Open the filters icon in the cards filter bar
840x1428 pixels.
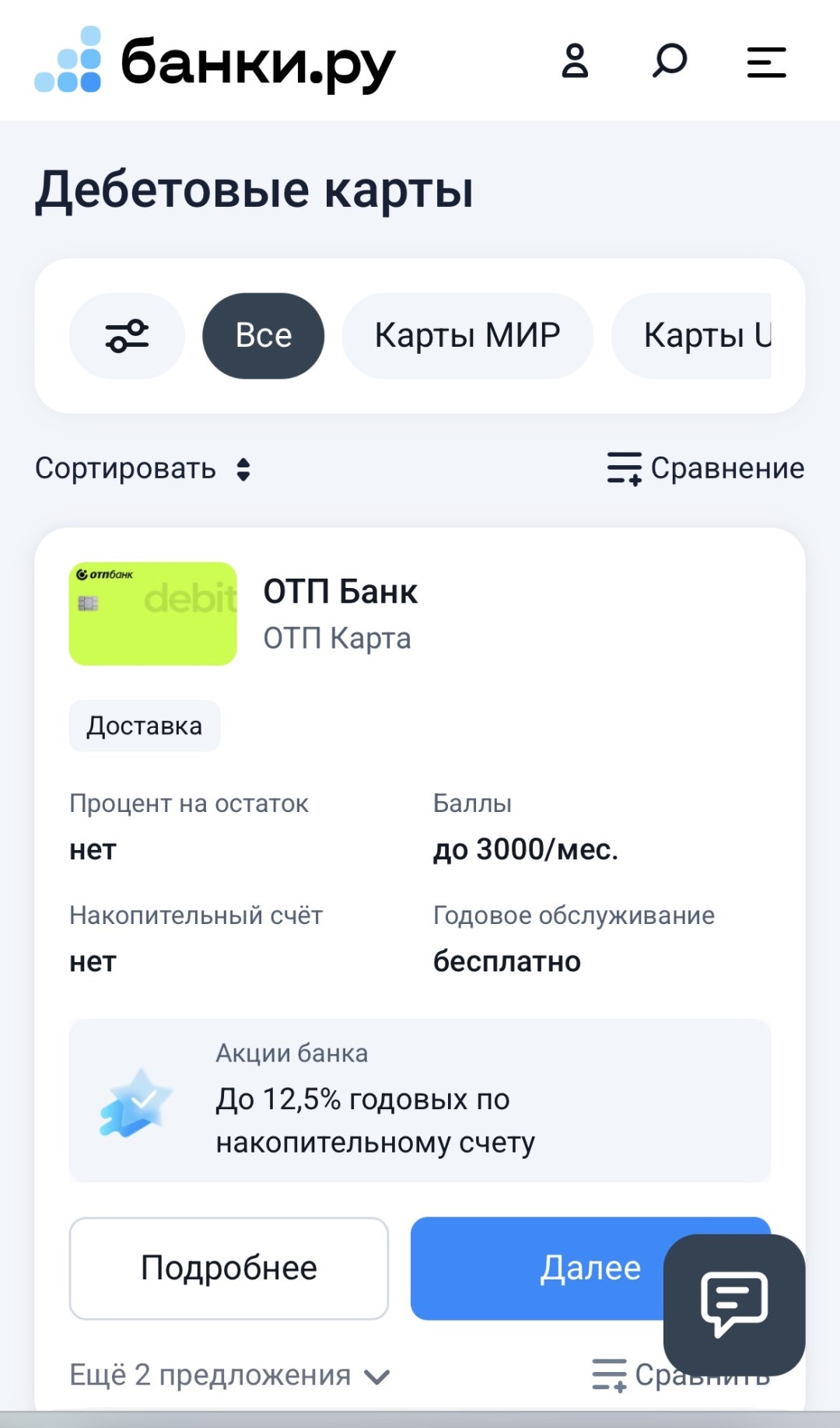tap(126, 335)
